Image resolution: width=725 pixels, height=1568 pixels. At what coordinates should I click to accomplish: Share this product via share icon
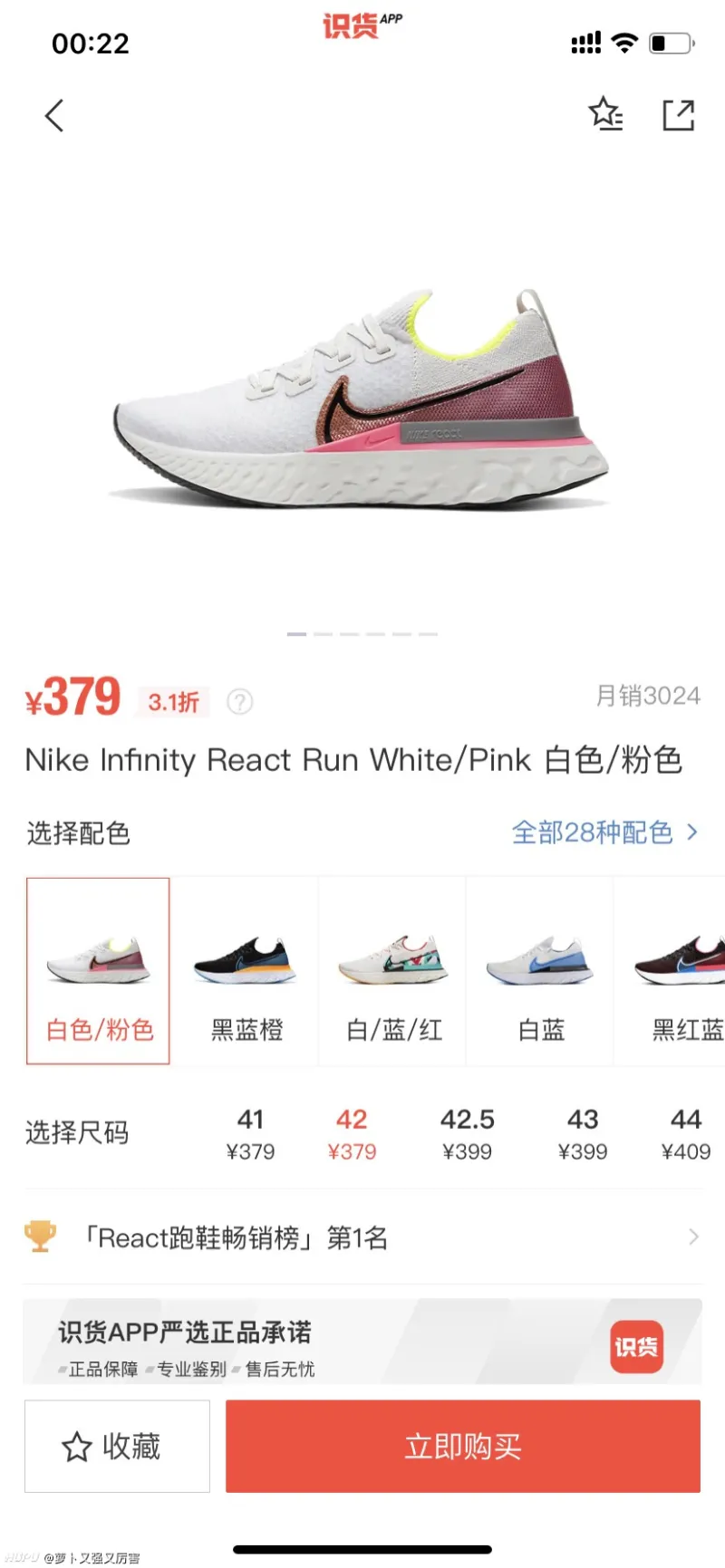tap(678, 115)
